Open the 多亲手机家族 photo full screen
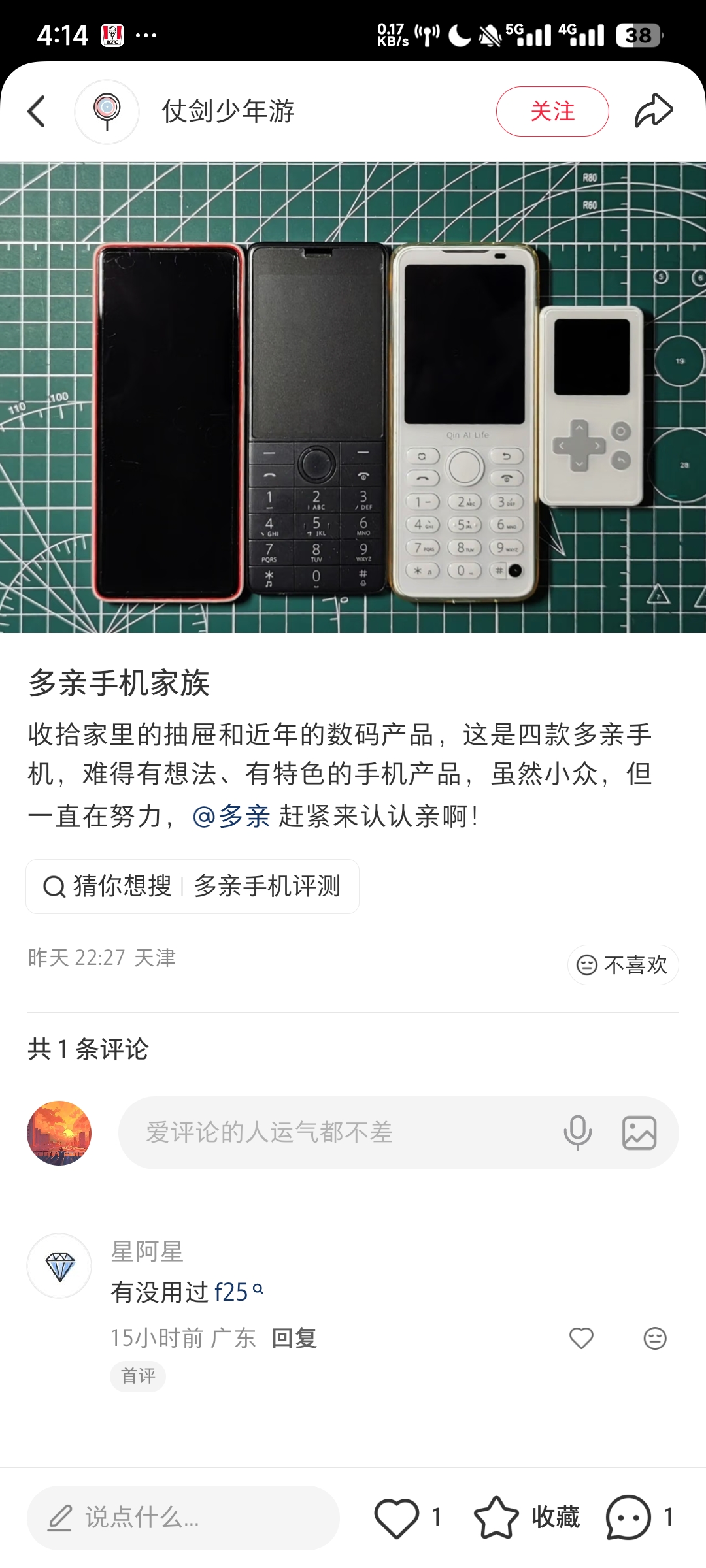 353,397
